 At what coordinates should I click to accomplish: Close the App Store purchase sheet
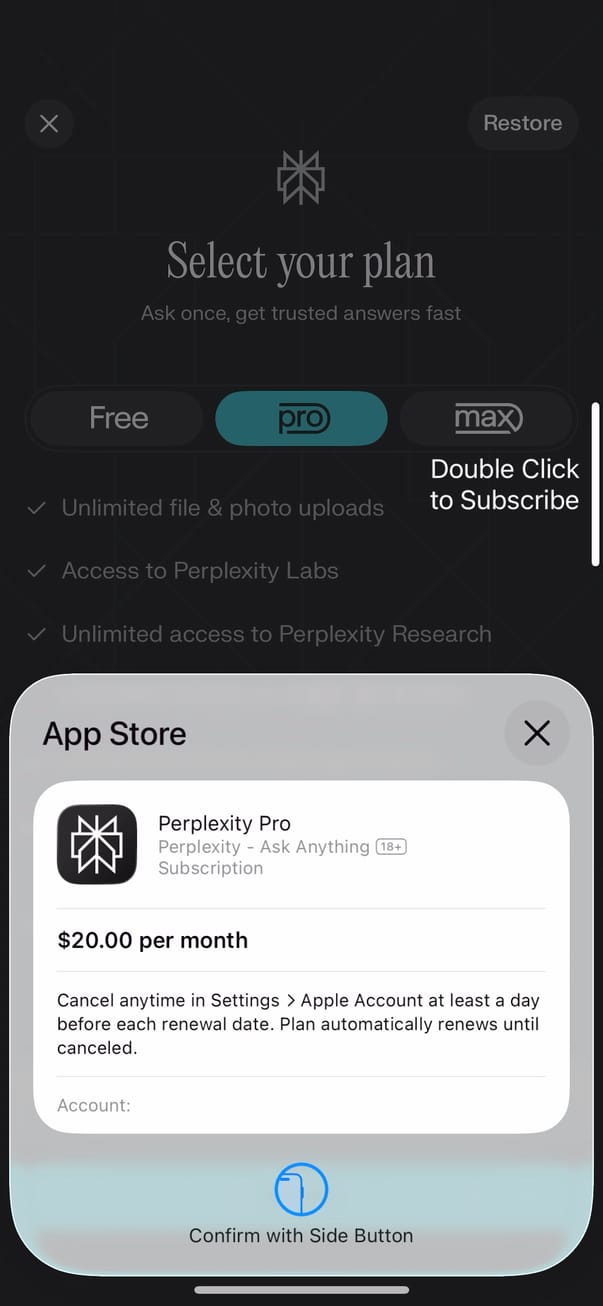pos(537,733)
